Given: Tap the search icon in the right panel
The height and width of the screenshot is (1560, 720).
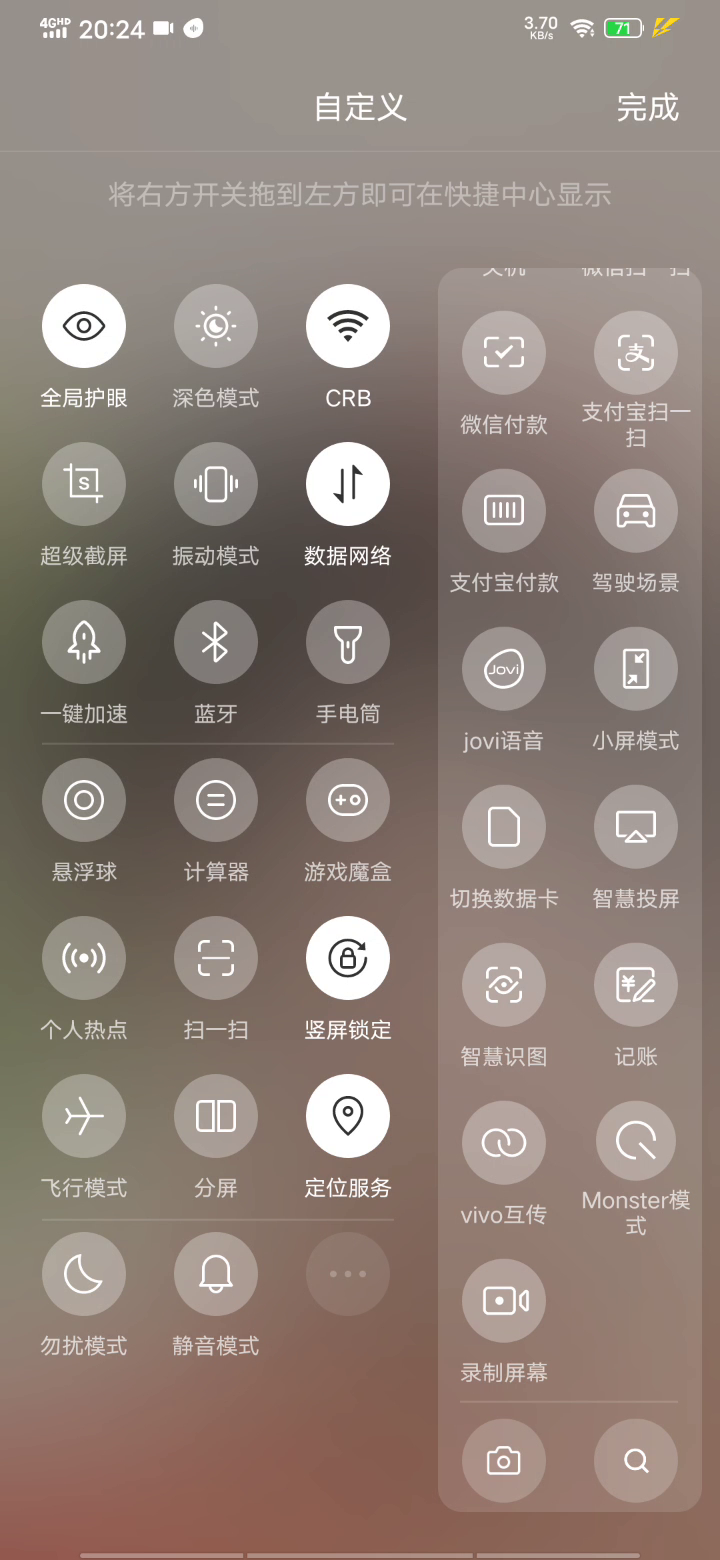Looking at the screenshot, I should 636,1461.
